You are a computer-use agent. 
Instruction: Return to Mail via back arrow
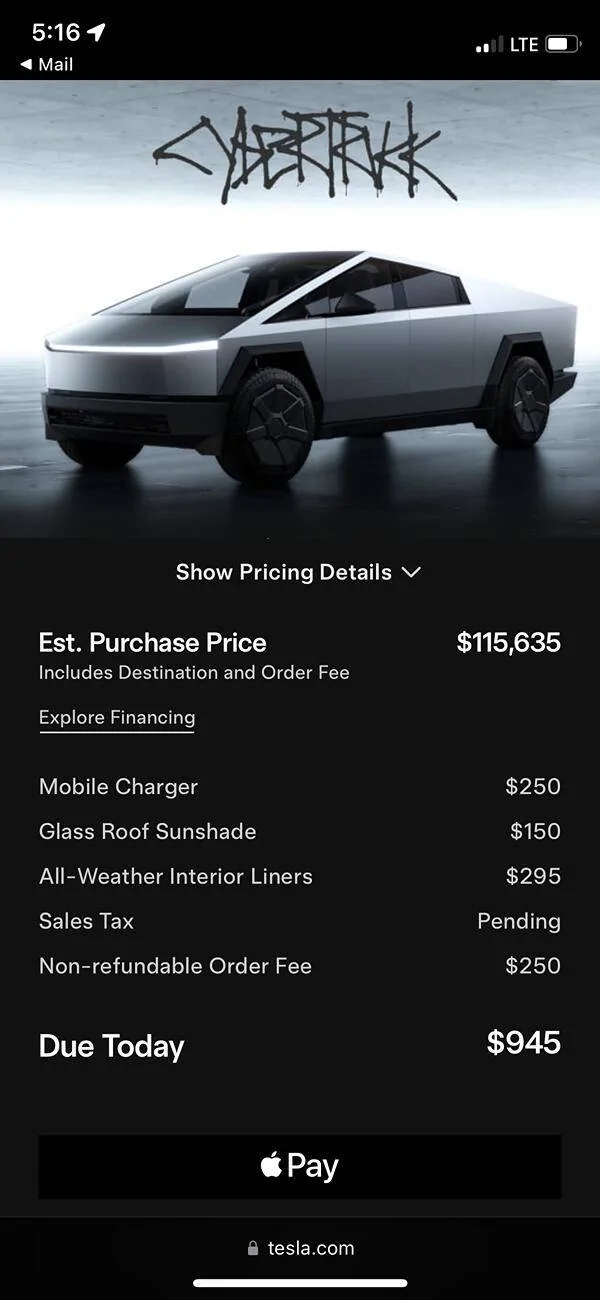click(x=46, y=64)
